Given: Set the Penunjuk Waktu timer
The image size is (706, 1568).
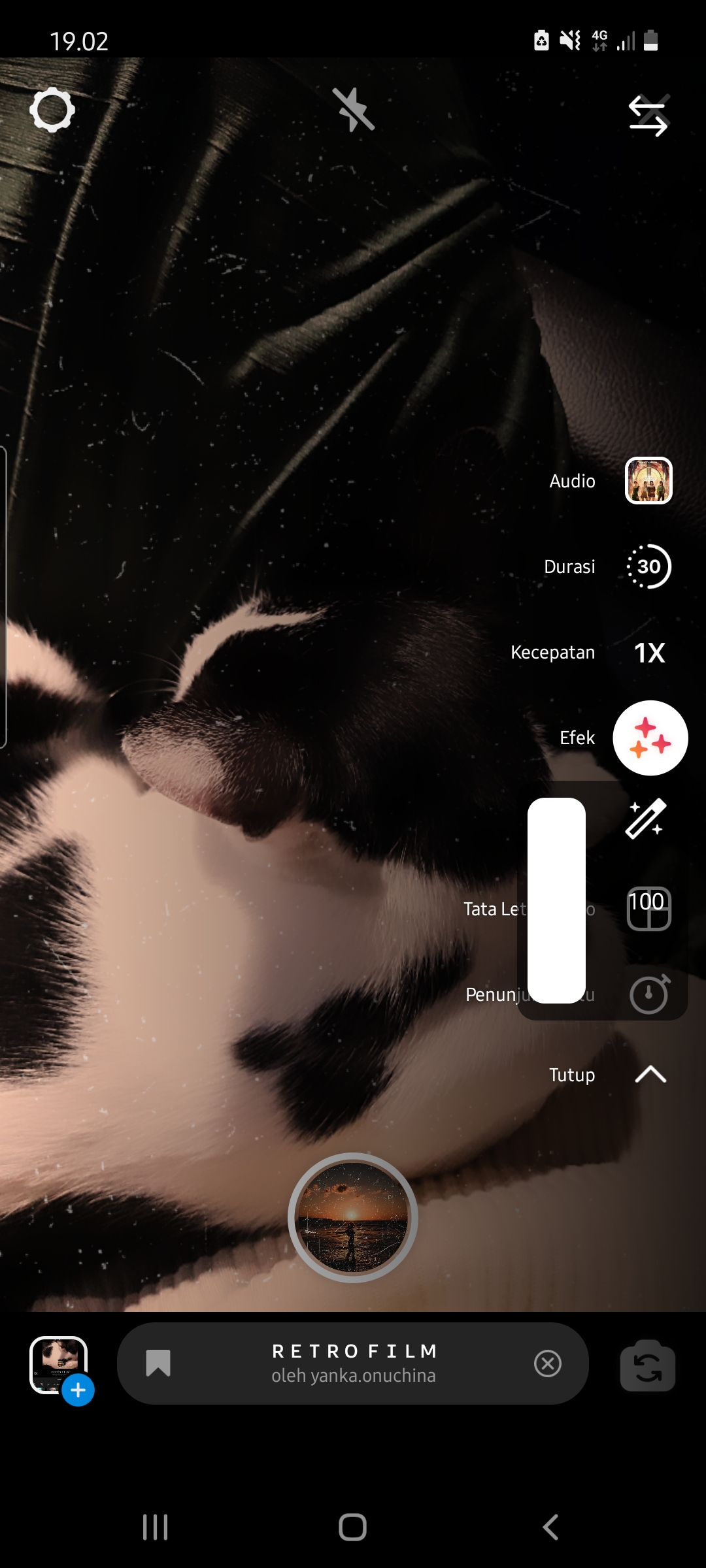Looking at the screenshot, I should point(649,994).
